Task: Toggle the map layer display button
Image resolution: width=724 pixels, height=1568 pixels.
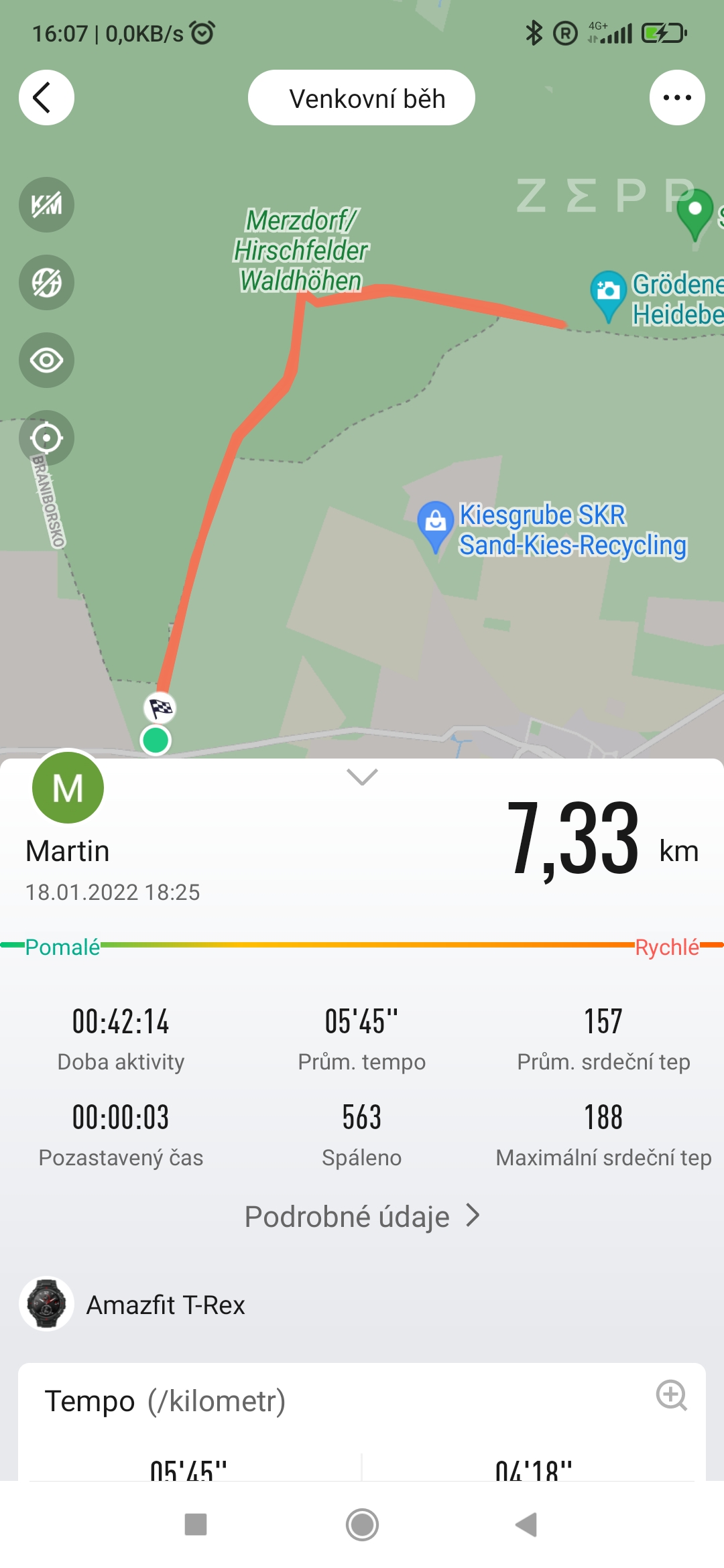Action: pos(46,282)
